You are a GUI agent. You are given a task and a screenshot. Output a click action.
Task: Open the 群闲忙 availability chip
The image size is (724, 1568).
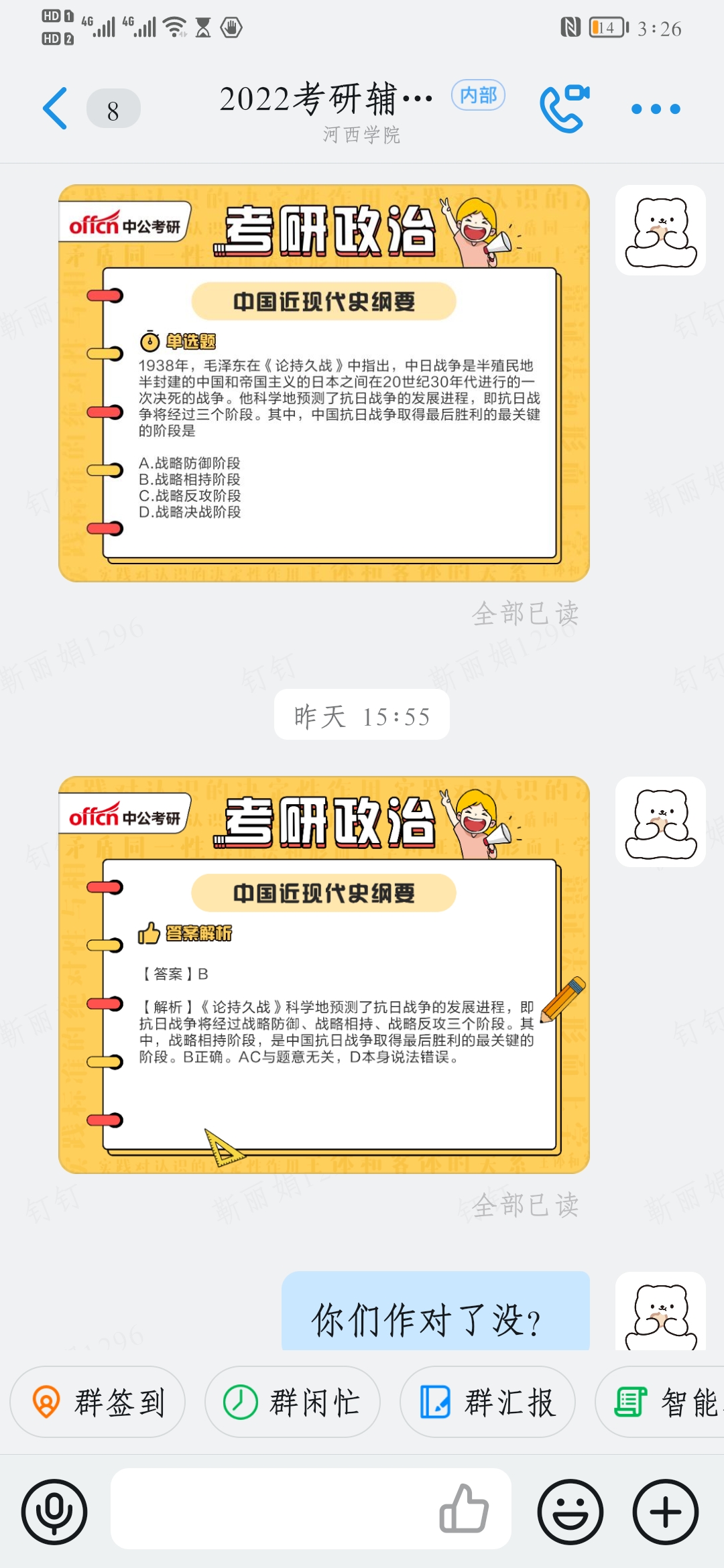coord(292,1402)
